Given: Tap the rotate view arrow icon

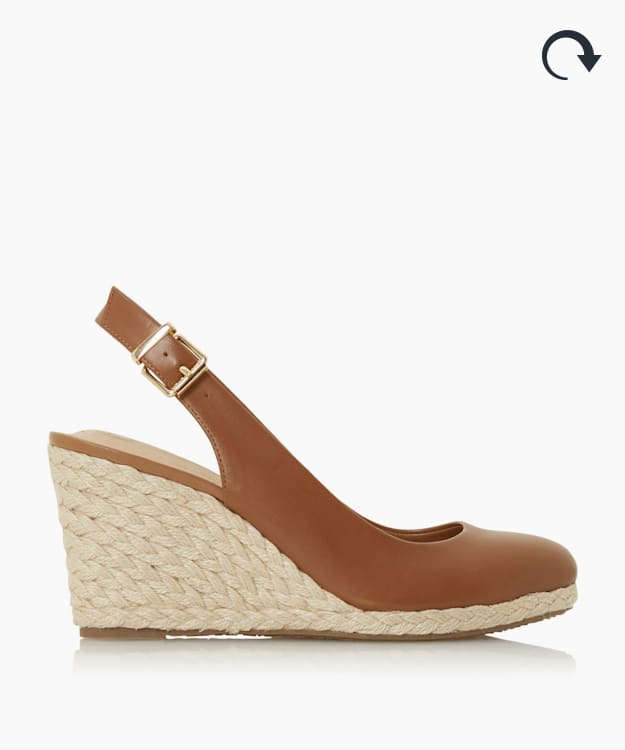Looking at the screenshot, I should tap(570, 54).
